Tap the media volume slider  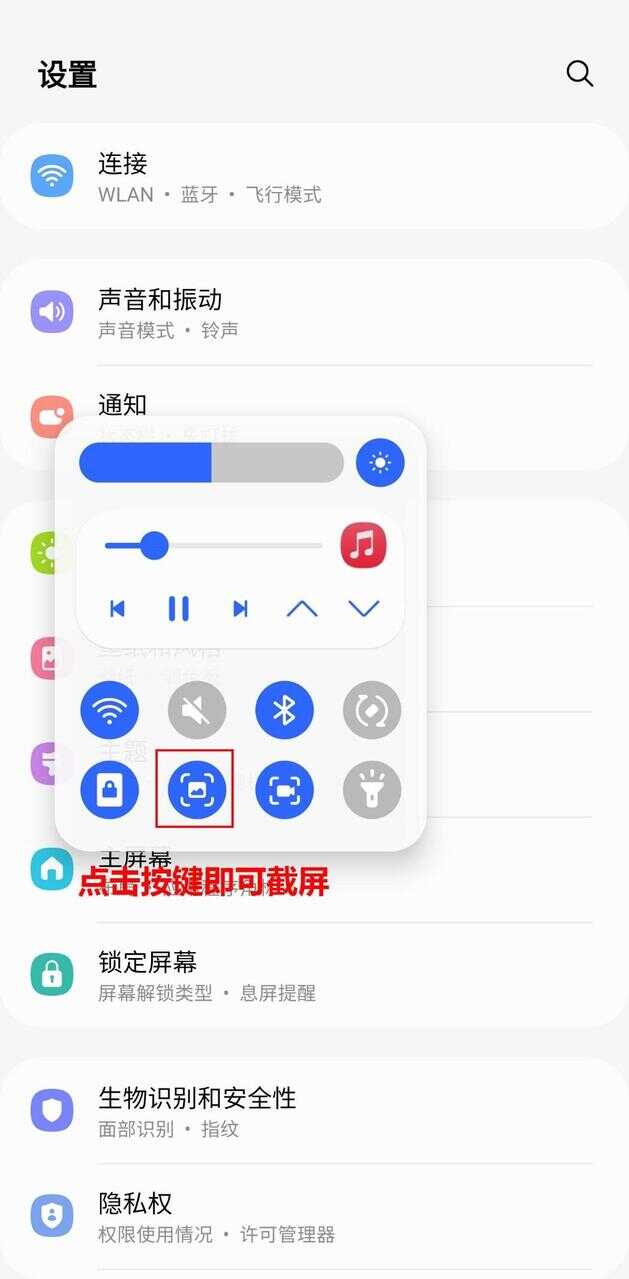pyautogui.click(x=213, y=546)
